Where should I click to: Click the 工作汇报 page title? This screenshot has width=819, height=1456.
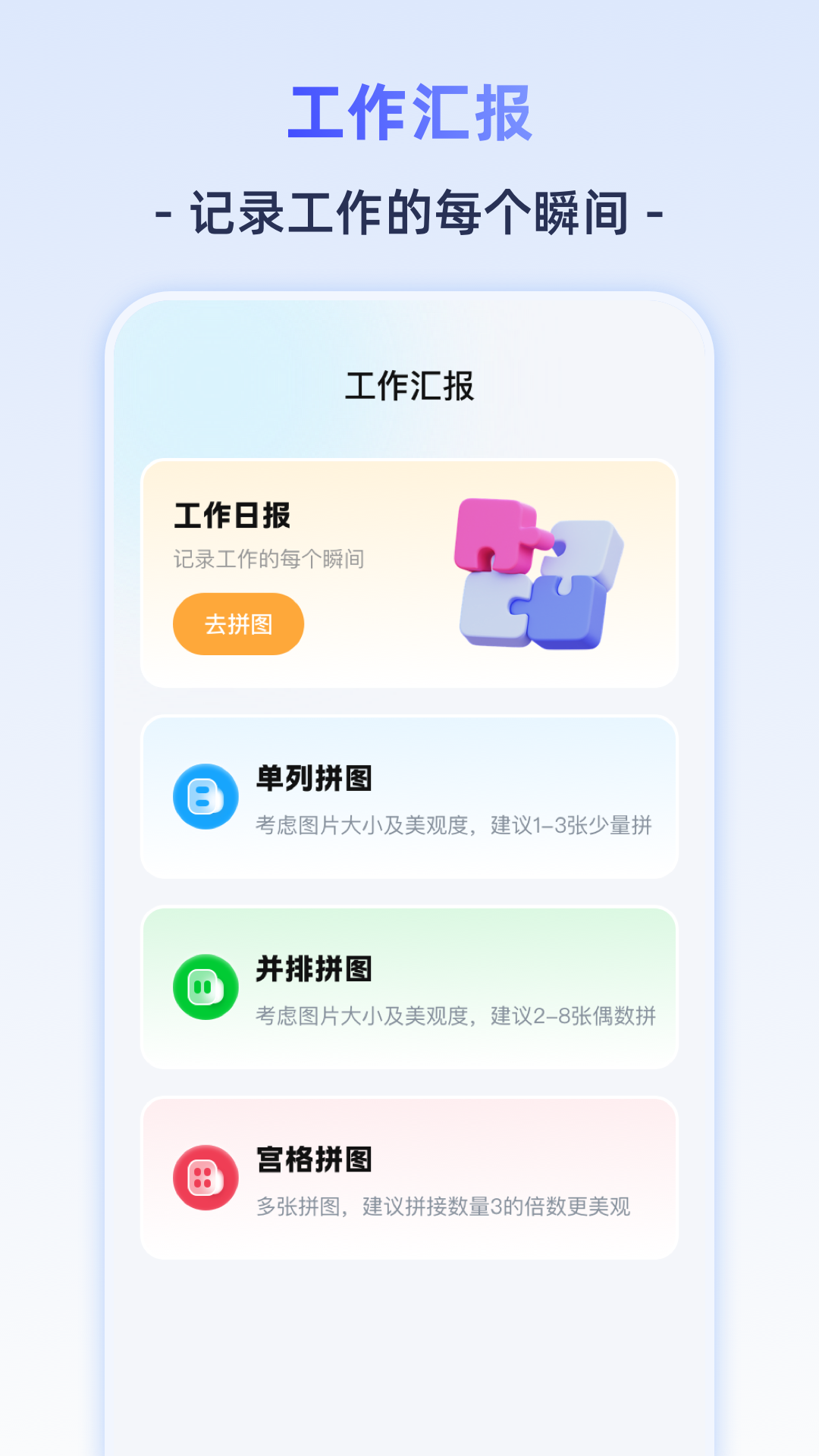(x=409, y=112)
